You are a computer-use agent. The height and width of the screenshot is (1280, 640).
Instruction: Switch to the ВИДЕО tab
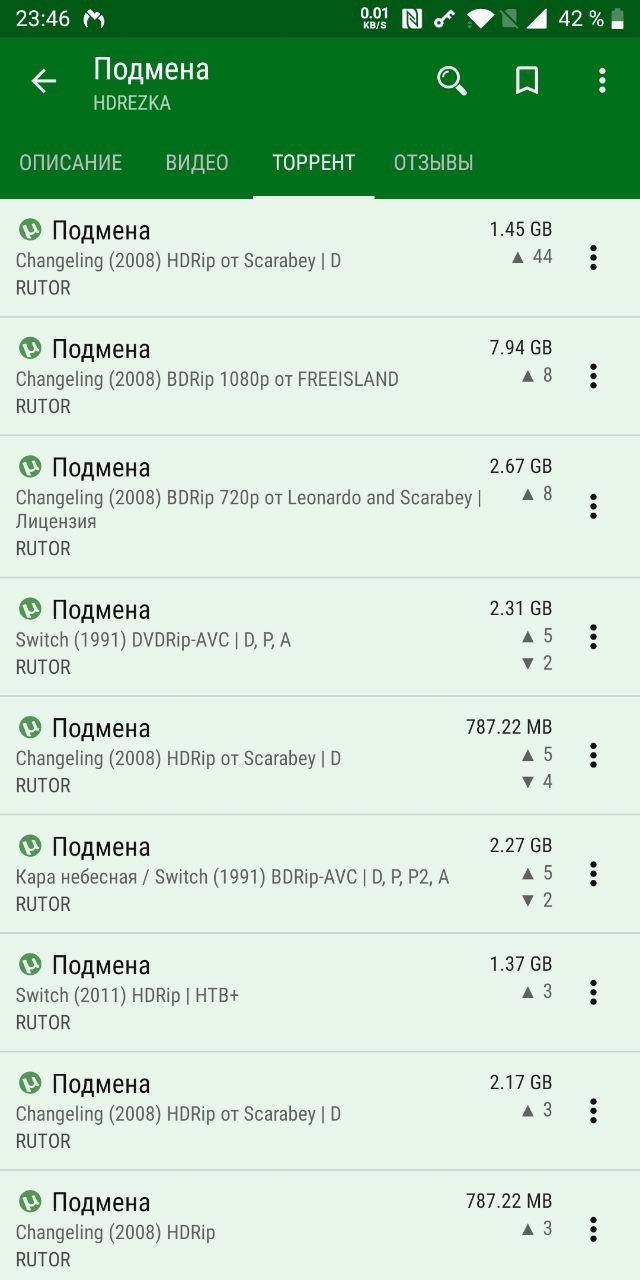tap(197, 163)
